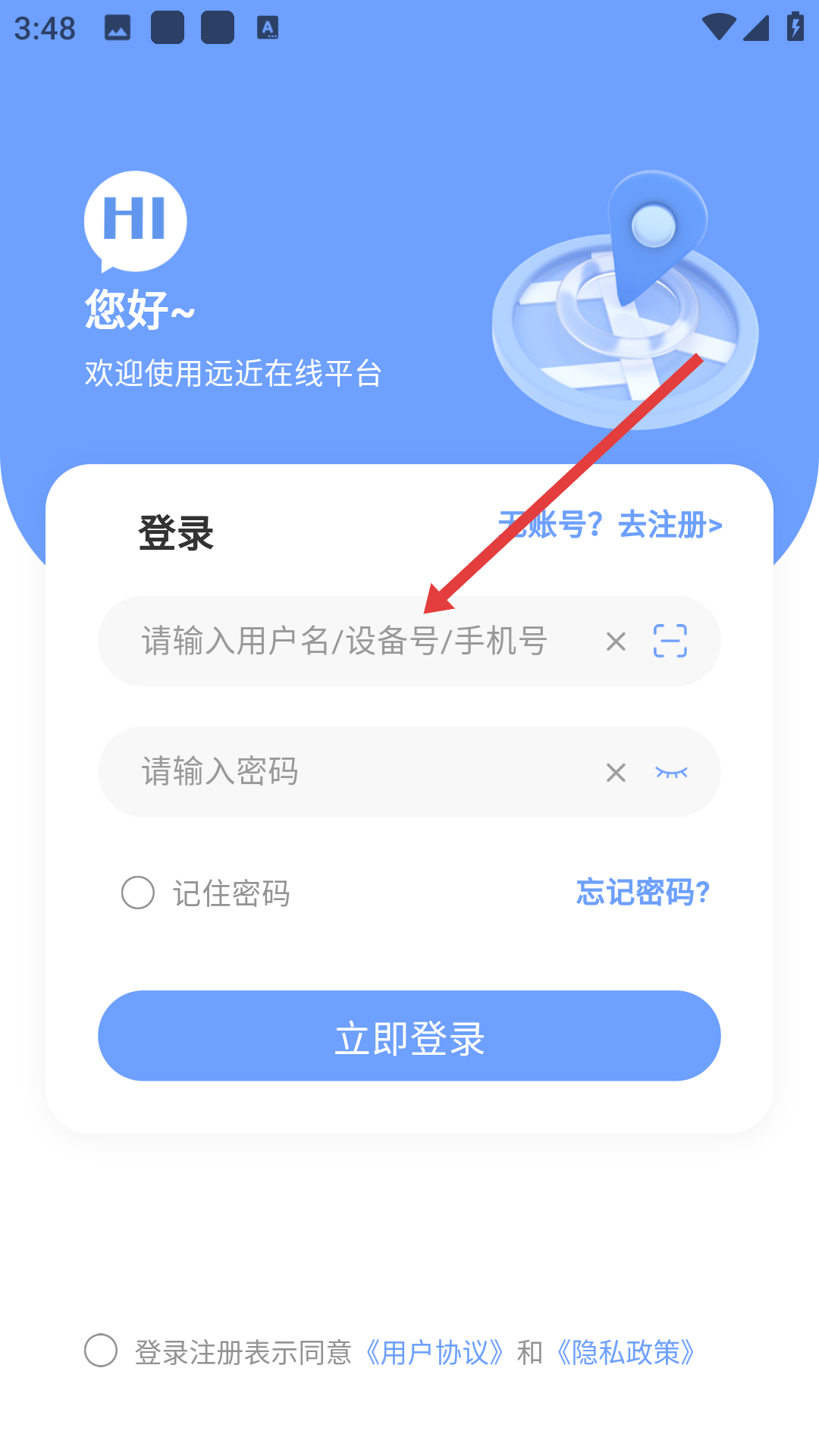Check the 记住密码 option
Image resolution: width=819 pixels, height=1456 pixels.
[x=138, y=893]
